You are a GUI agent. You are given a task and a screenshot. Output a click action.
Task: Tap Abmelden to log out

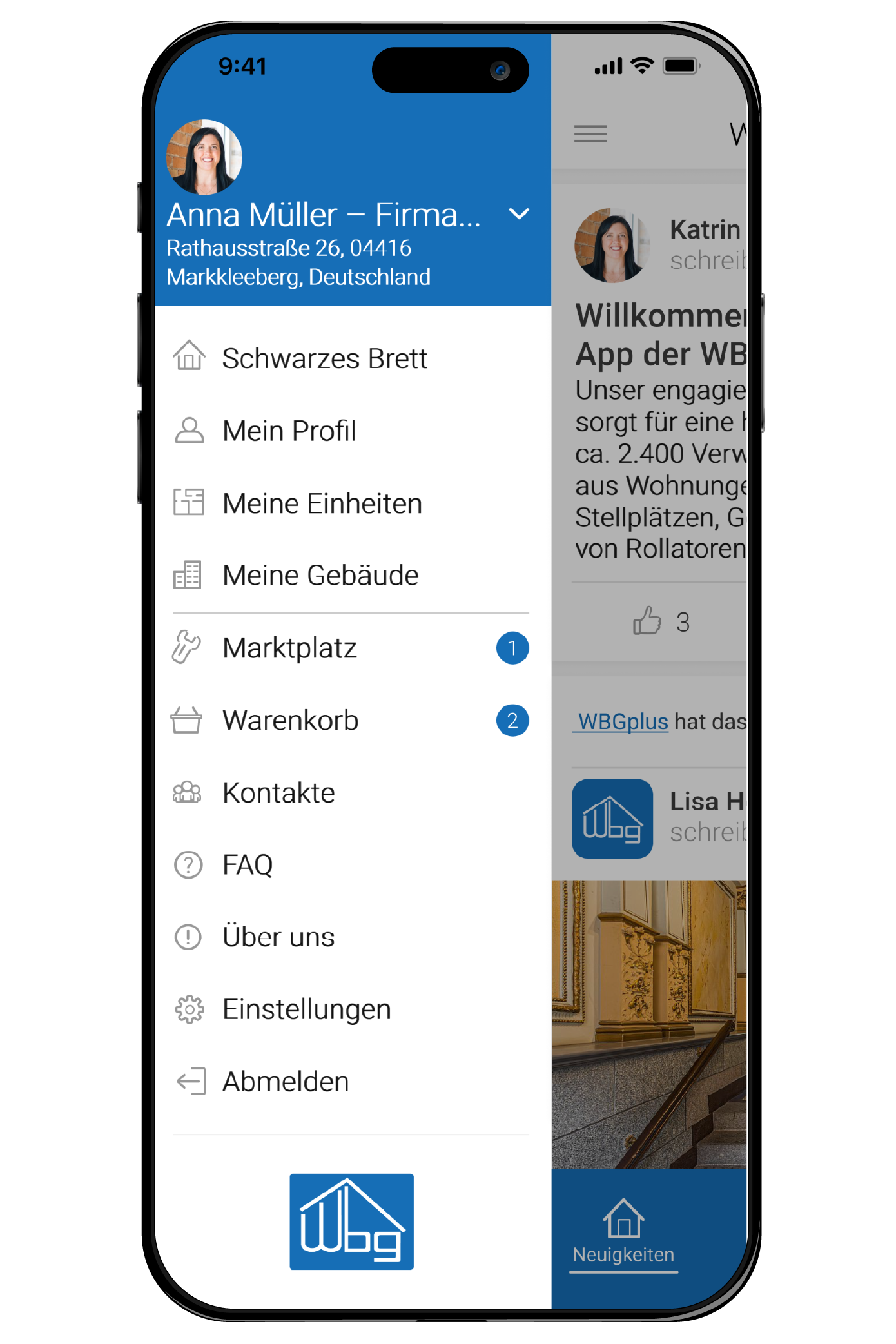(286, 1082)
